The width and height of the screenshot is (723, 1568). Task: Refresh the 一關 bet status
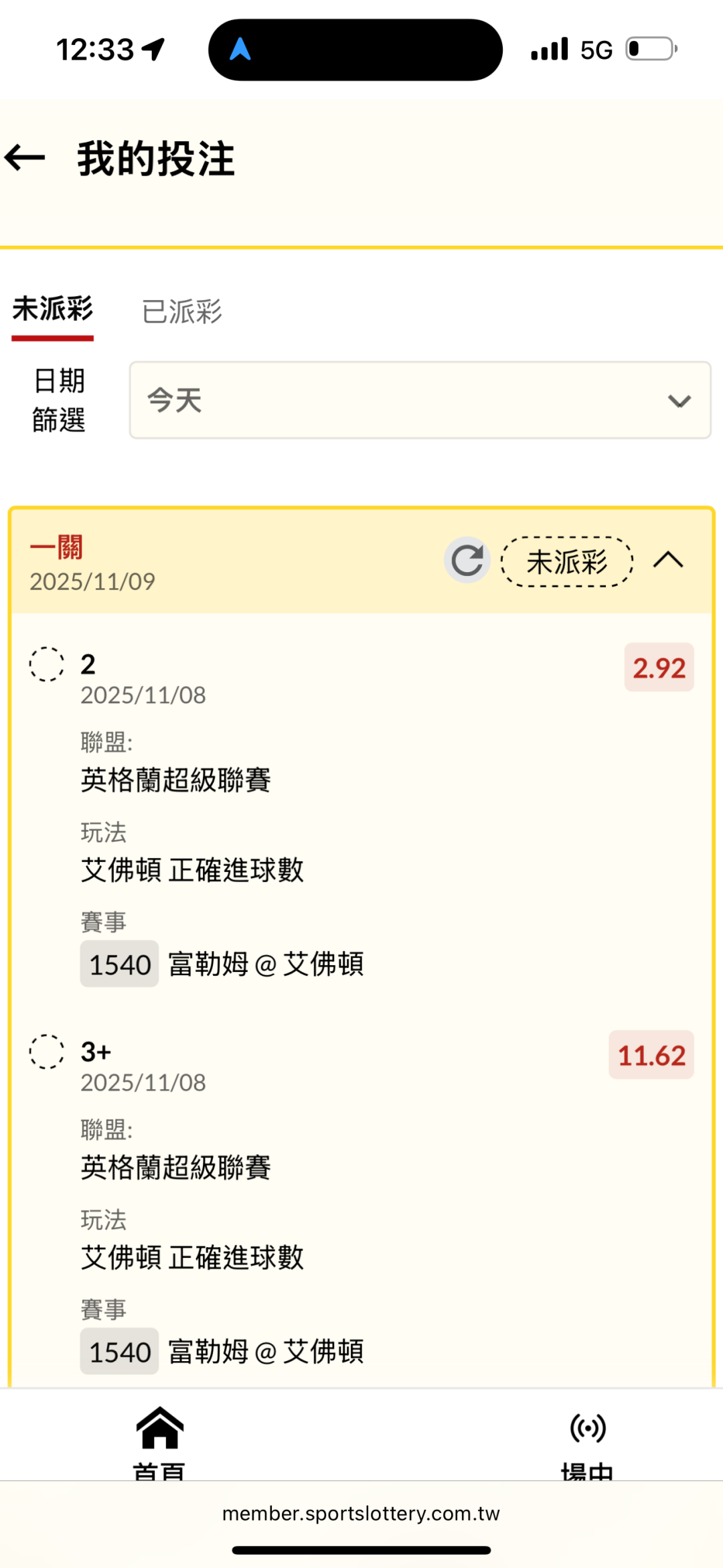[467, 561]
